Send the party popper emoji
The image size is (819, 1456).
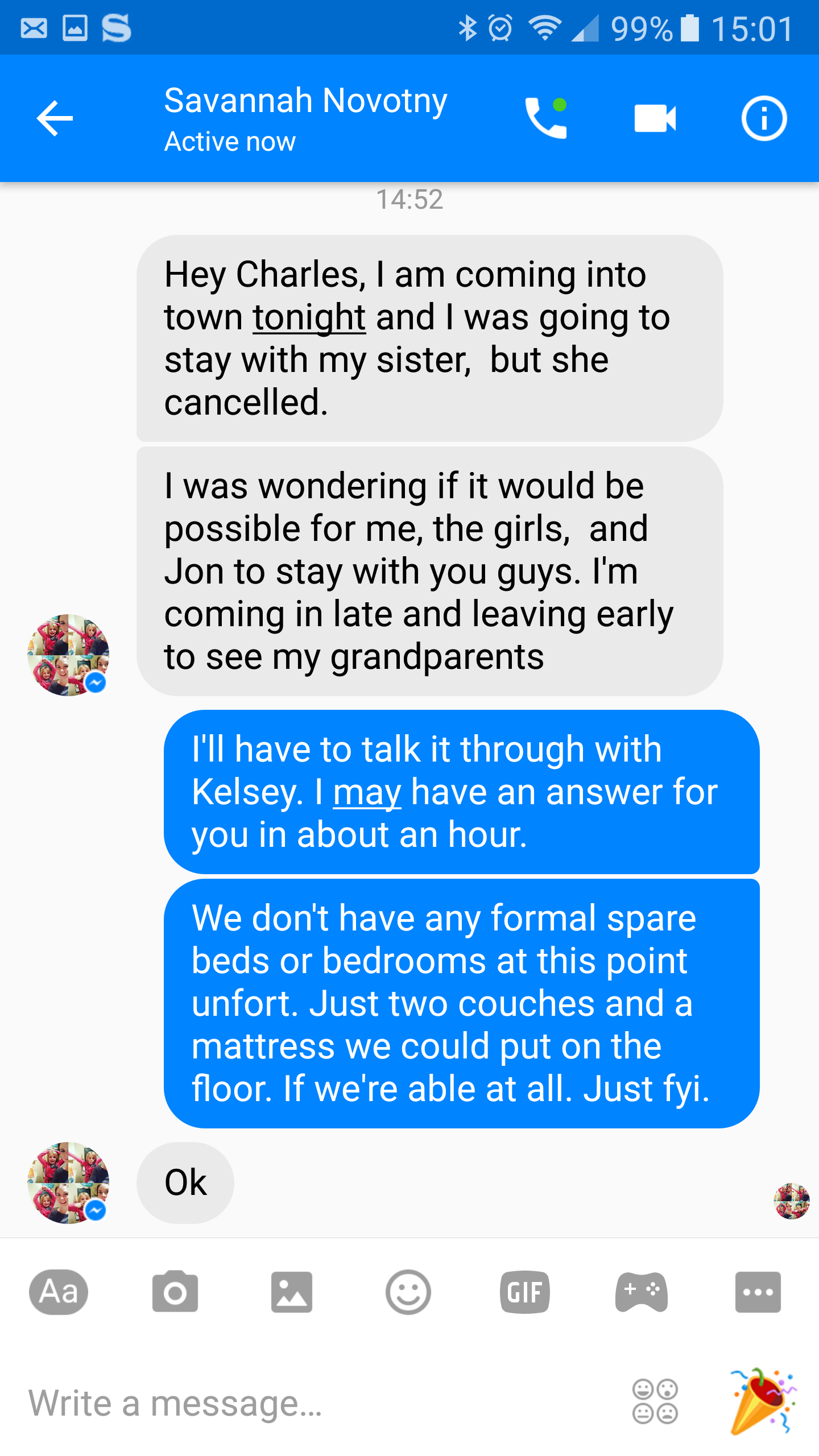pos(762,1401)
